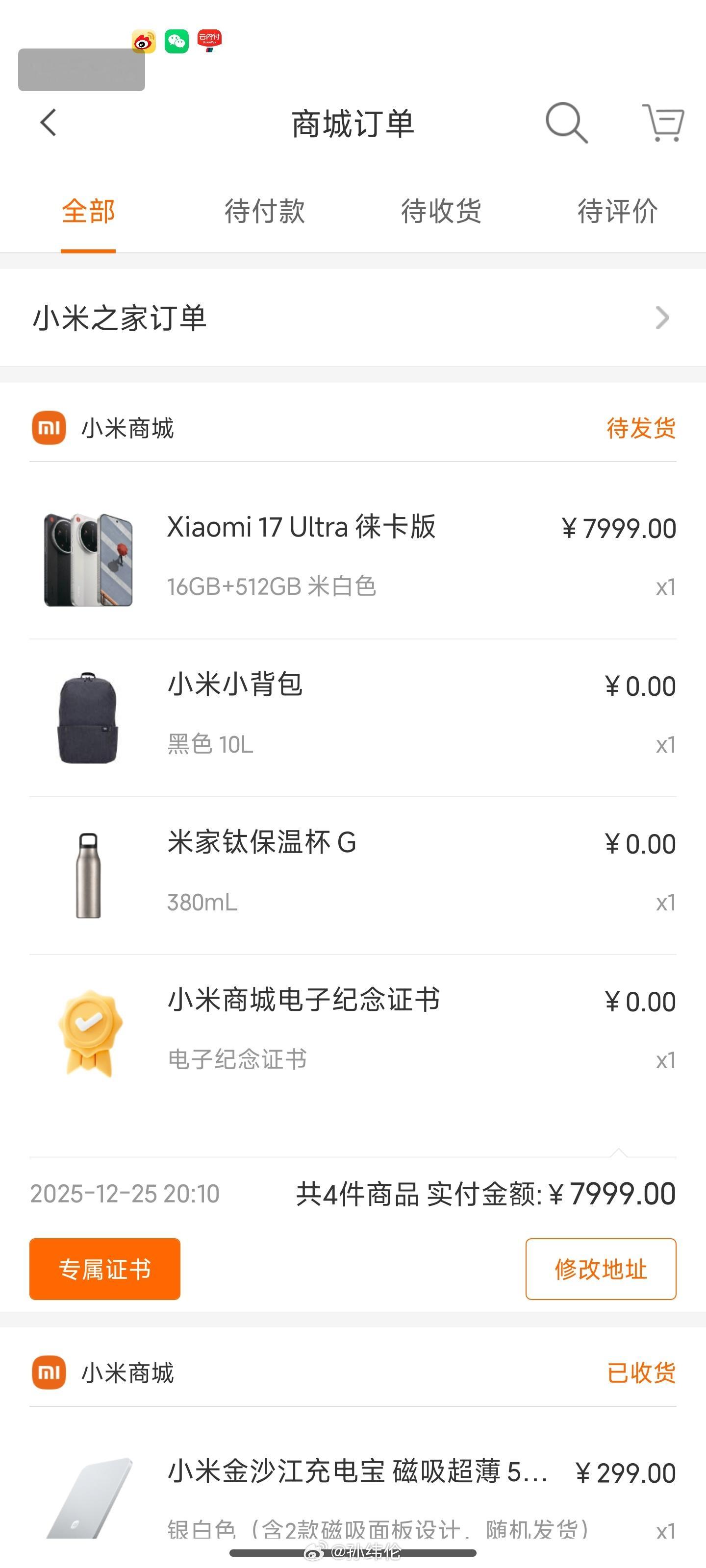Switch to the 全部 tab

click(x=88, y=212)
